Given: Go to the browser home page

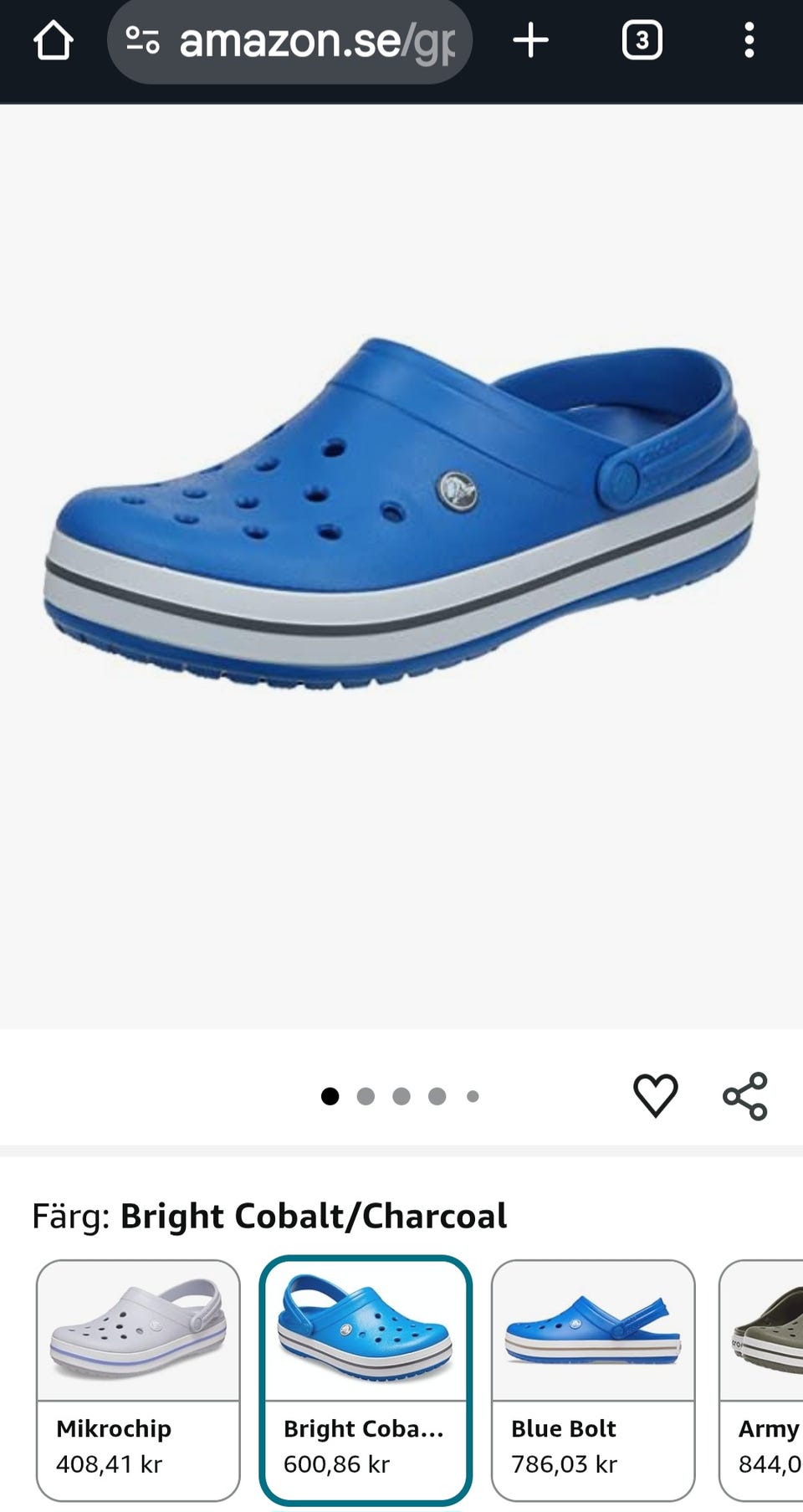Looking at the screenshot, I should click(54, 40).
